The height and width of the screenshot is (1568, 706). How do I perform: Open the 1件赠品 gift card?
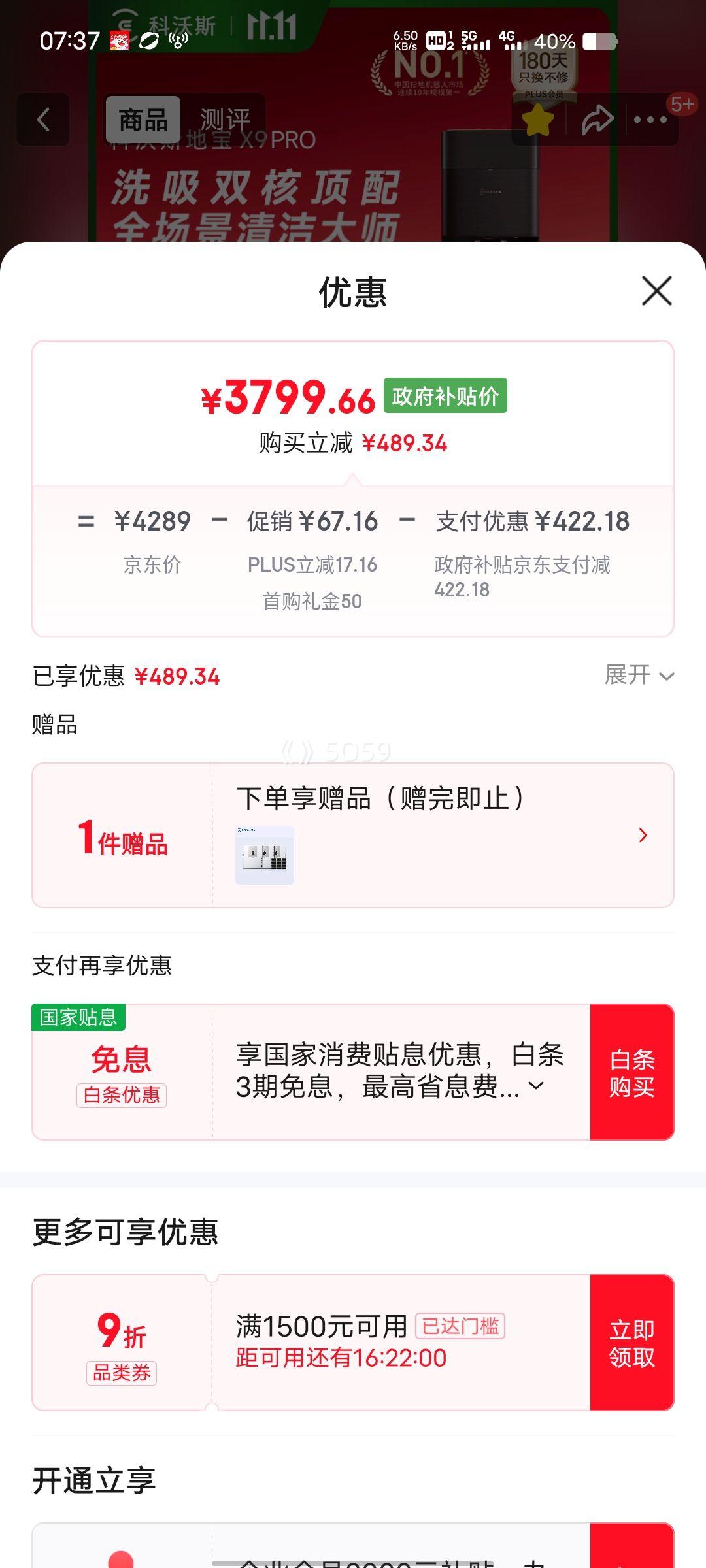(353, 835)
